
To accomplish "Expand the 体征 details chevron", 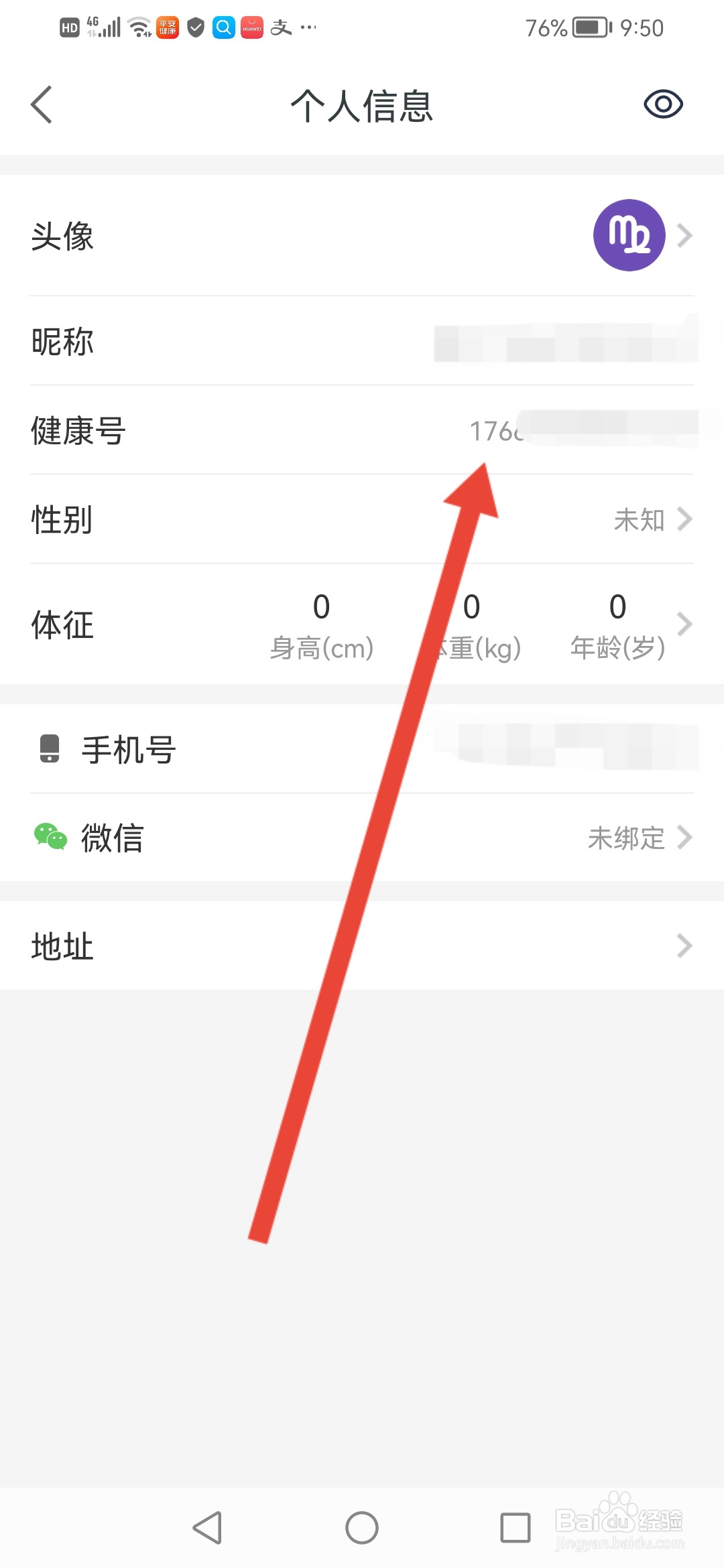I will [686, 625].
